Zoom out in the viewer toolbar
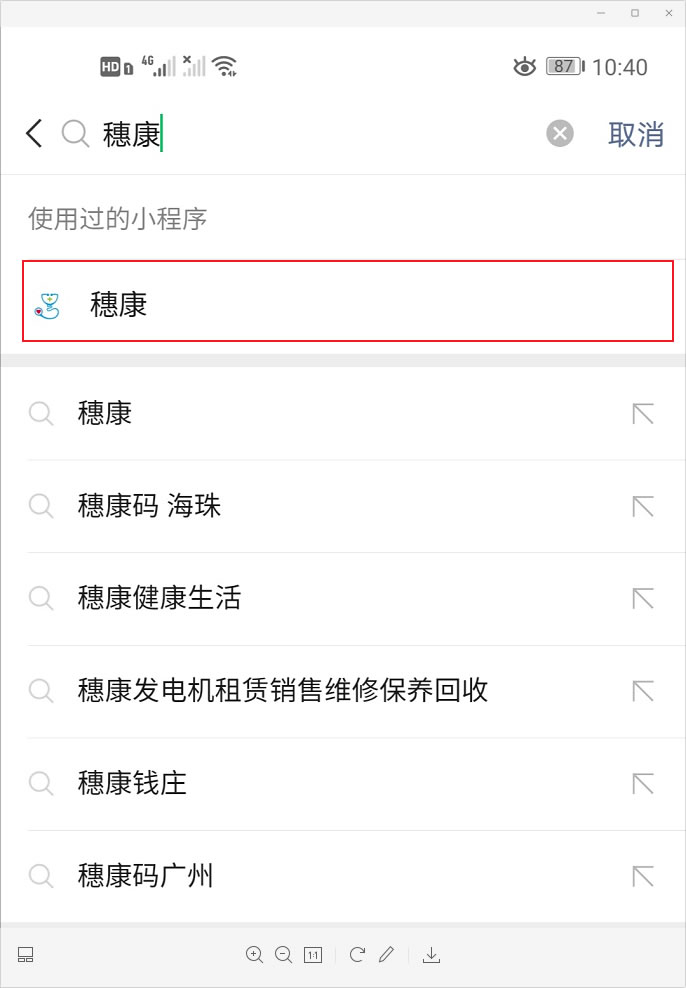Image resolution: width=686 pixels, height=988 pixels. coord(283,955)
